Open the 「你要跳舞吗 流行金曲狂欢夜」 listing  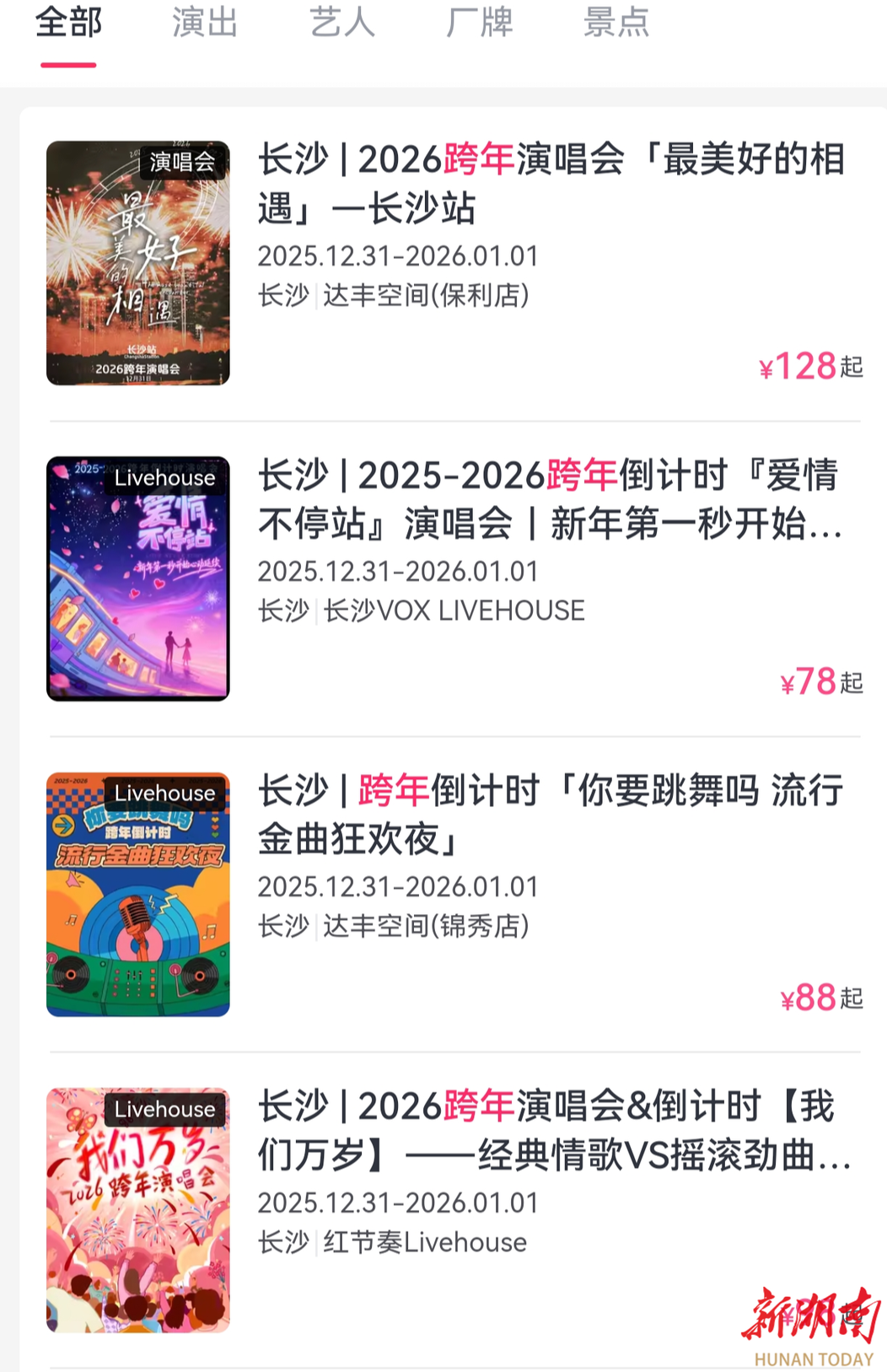[551, 815]
